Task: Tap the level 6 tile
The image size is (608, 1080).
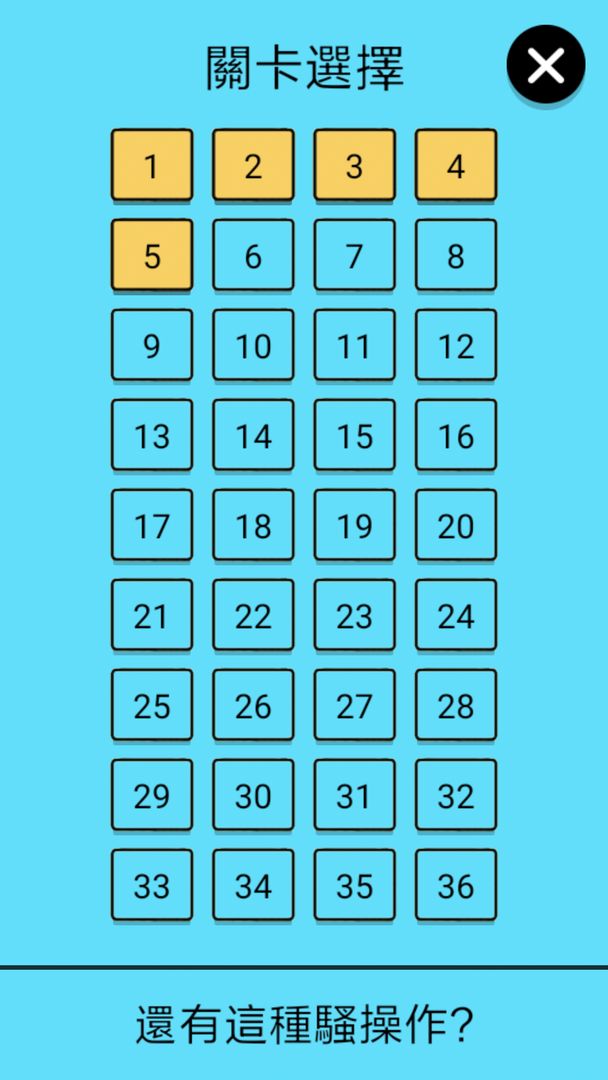Action: coord(253,255)
